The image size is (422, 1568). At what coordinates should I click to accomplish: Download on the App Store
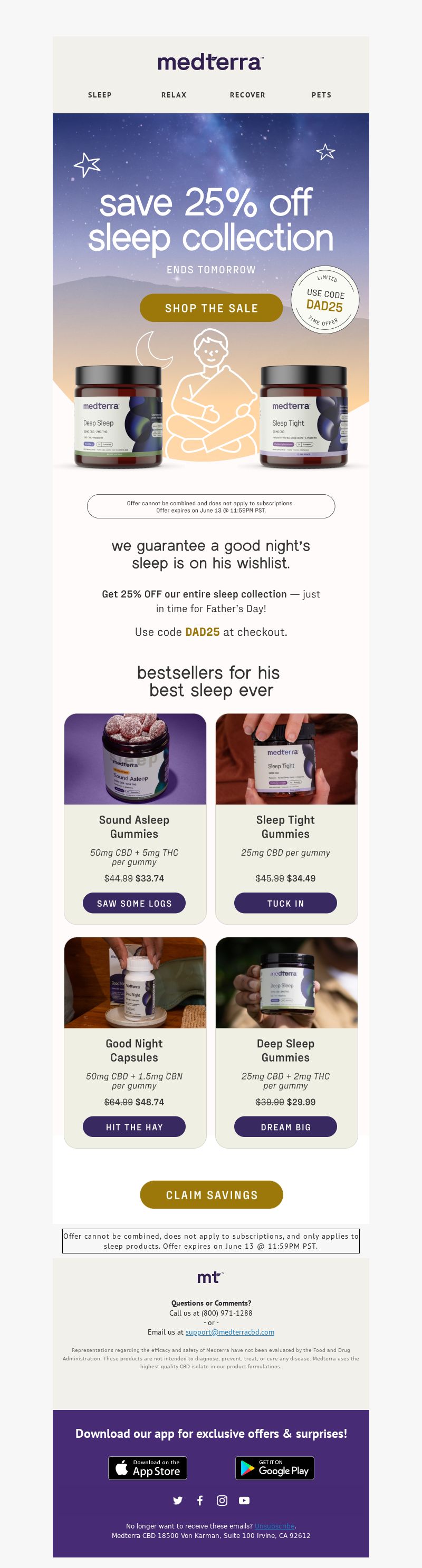[x=148, y=1467]
